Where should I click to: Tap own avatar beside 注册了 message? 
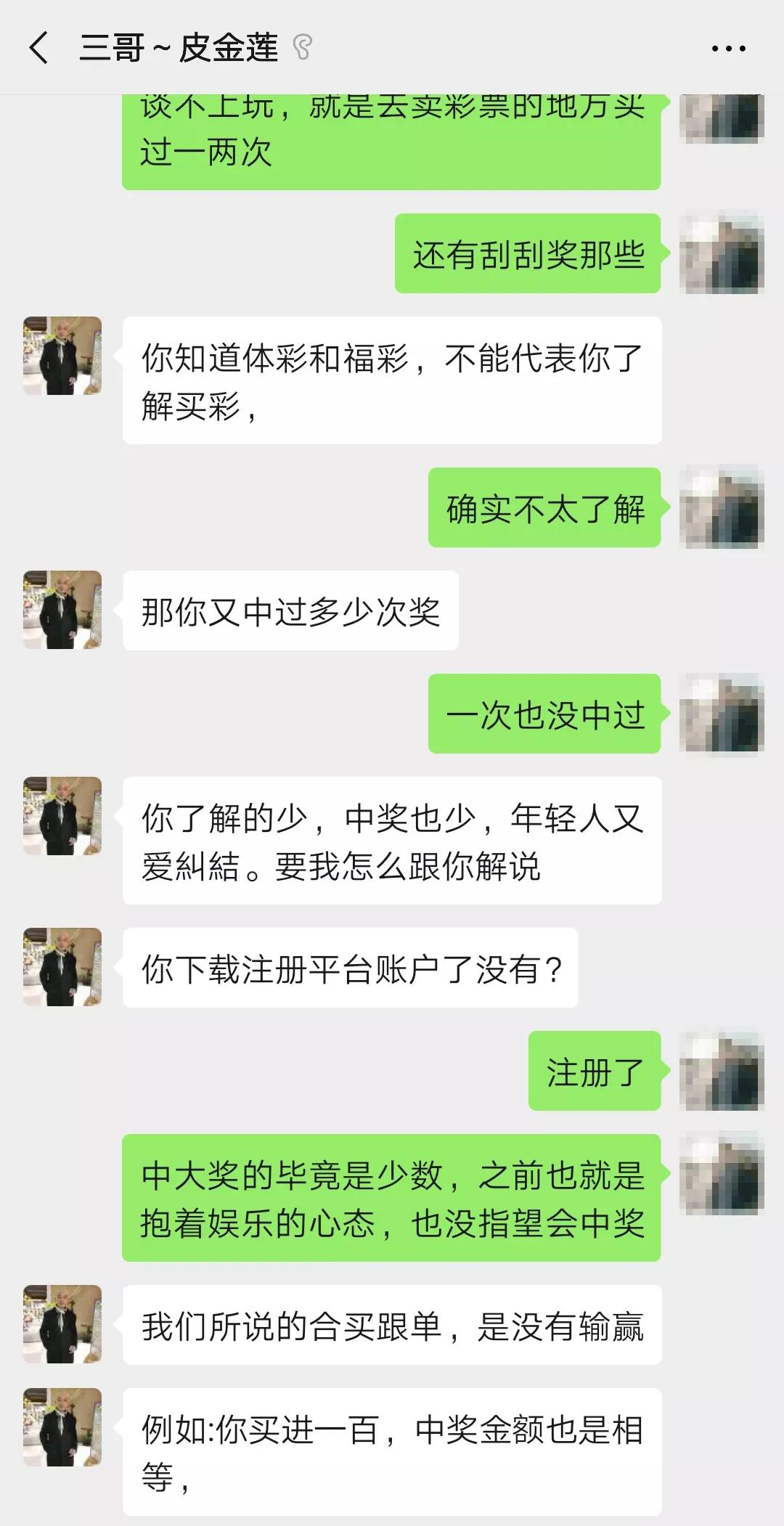click(x=722, y=1071)
